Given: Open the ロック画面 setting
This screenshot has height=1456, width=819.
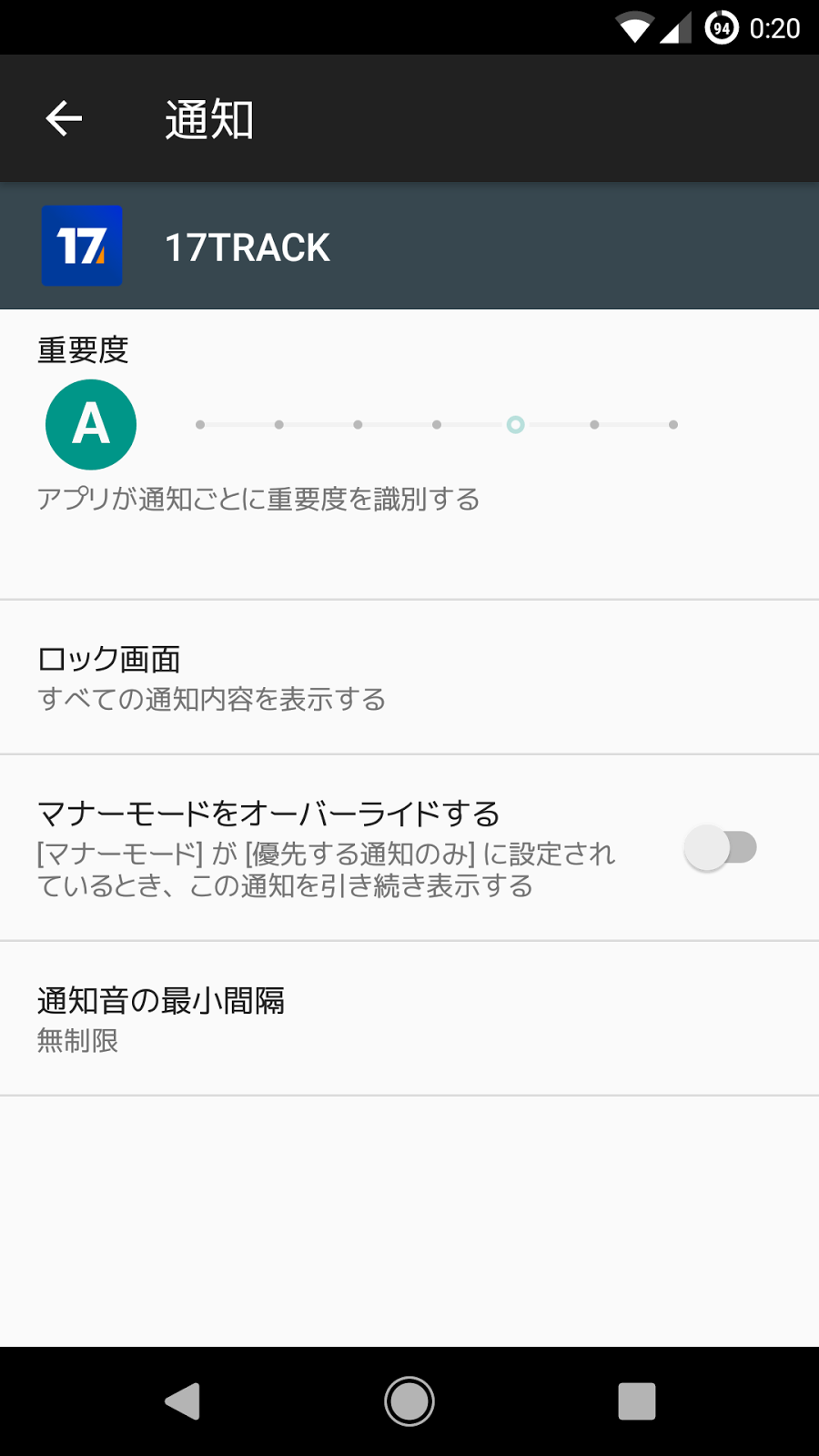Looking at the screenshot, I should [x=409, y=677].
